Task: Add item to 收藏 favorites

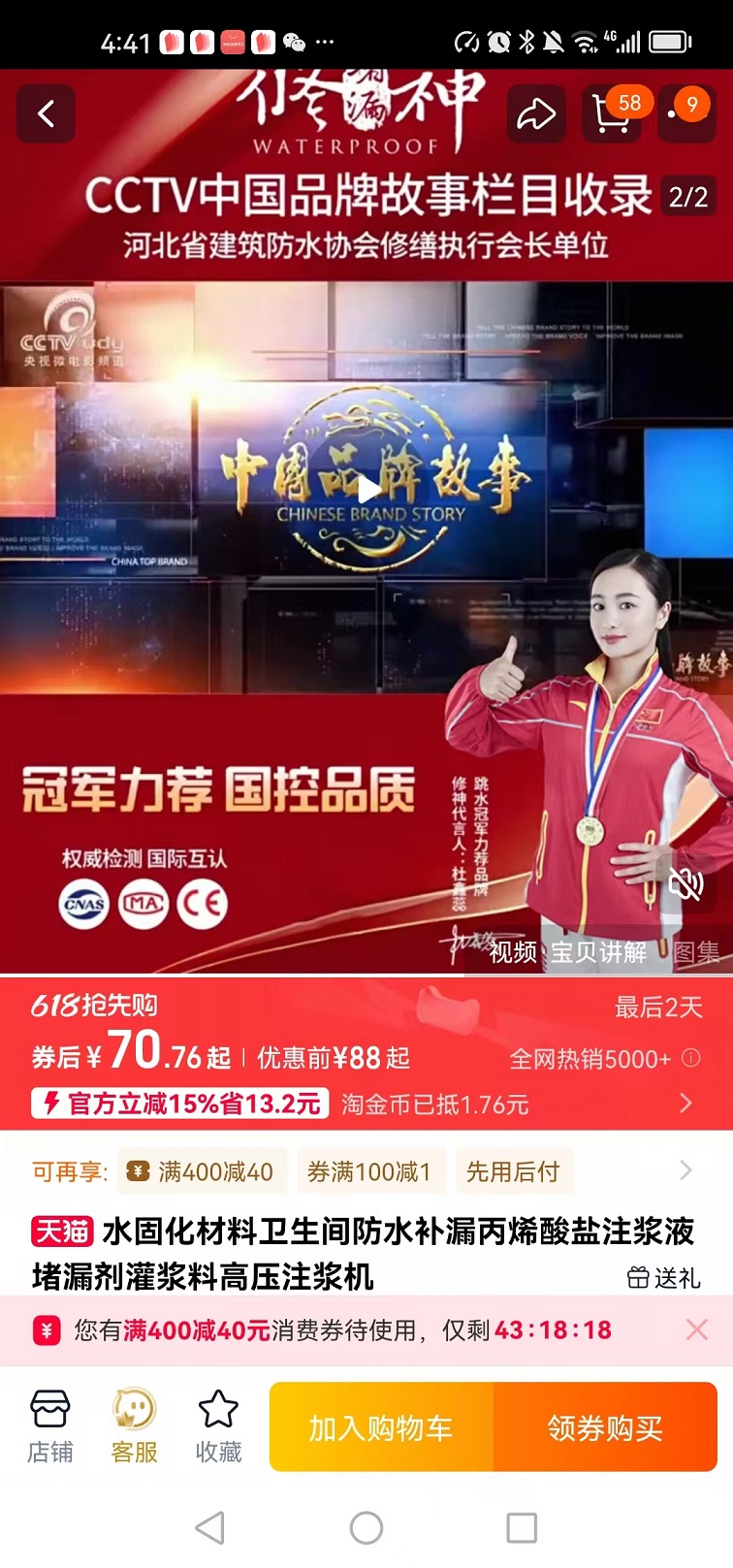Action: (218, 1427)
